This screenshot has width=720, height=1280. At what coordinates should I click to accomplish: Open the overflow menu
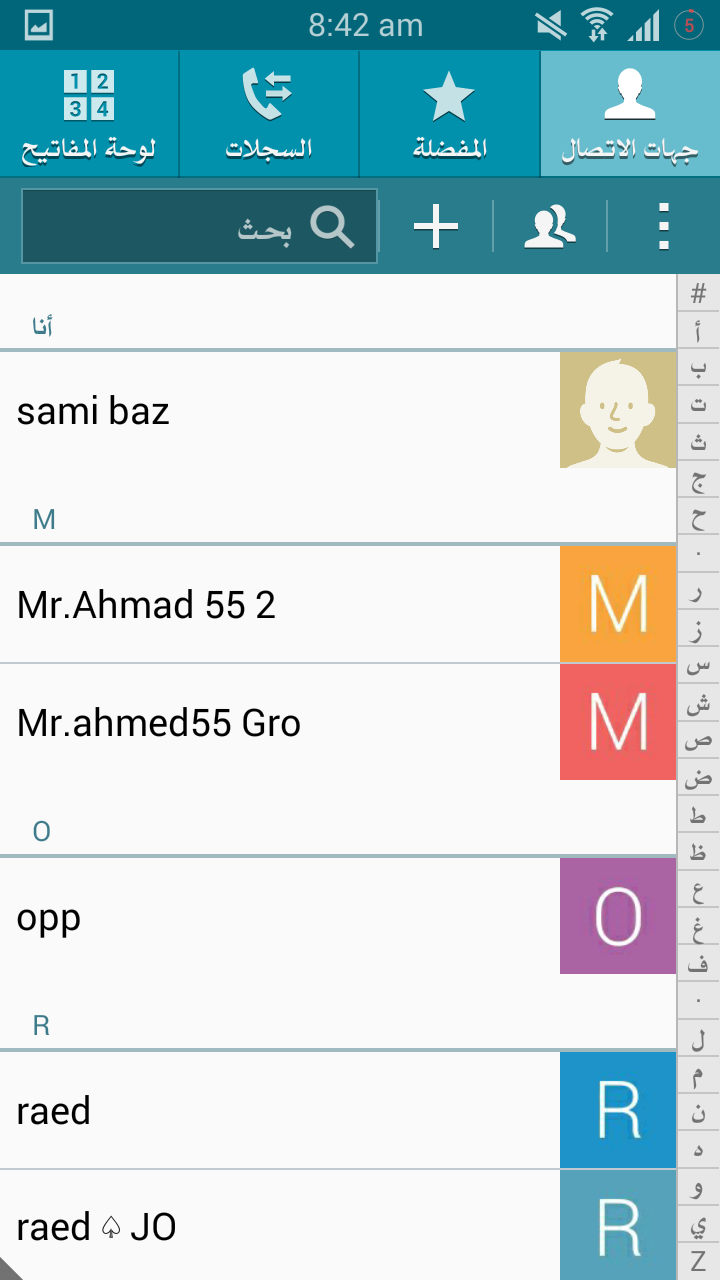[663, 227]
